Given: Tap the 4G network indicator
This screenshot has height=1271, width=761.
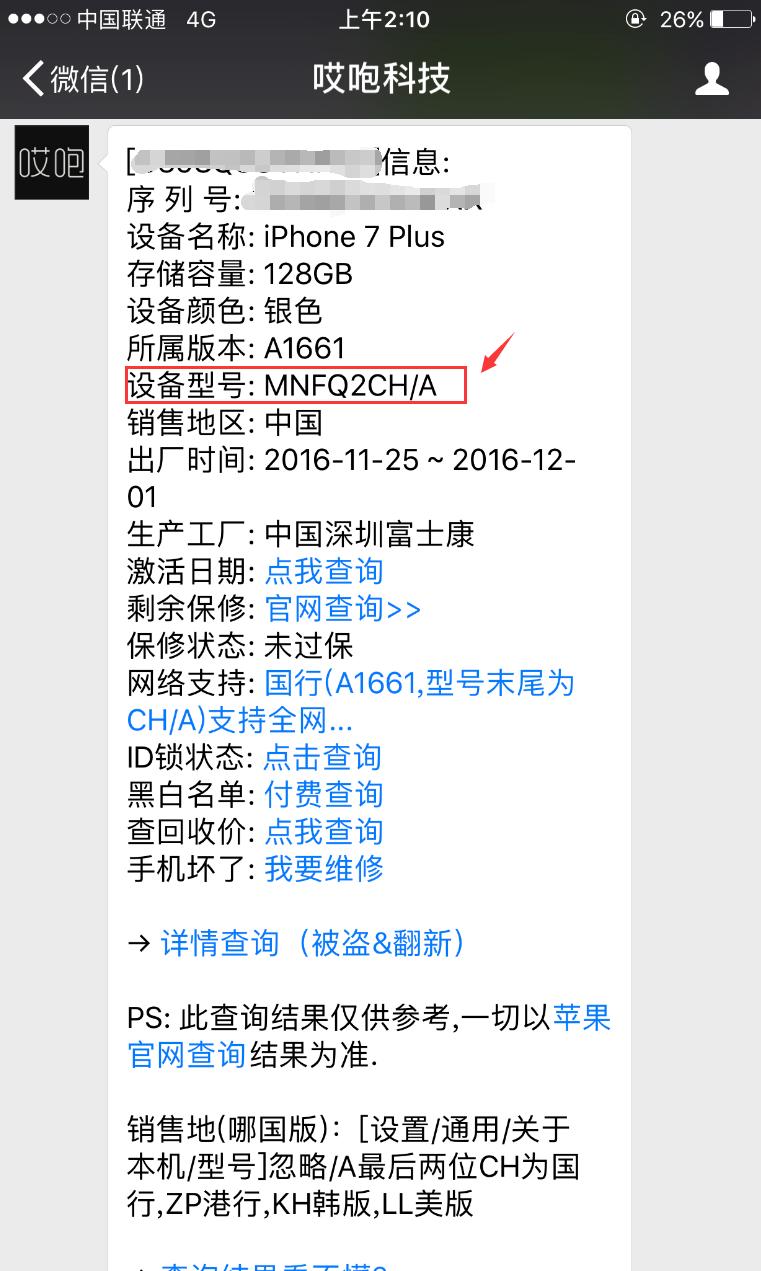Looking at the screenshot, I should coord(198,16).
